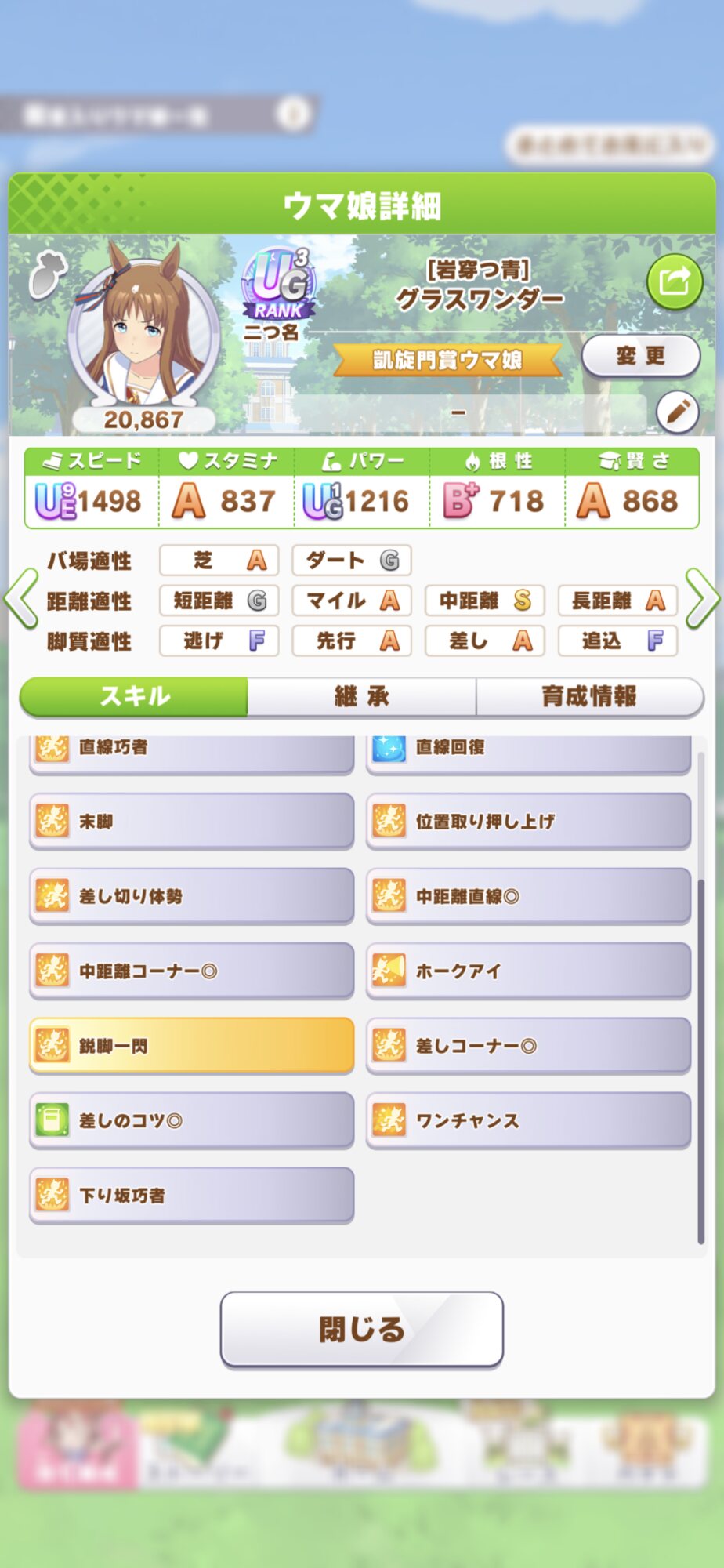Go to the next character with the right arrow
Screen dimensions: 724x1568
click(703, 599)
